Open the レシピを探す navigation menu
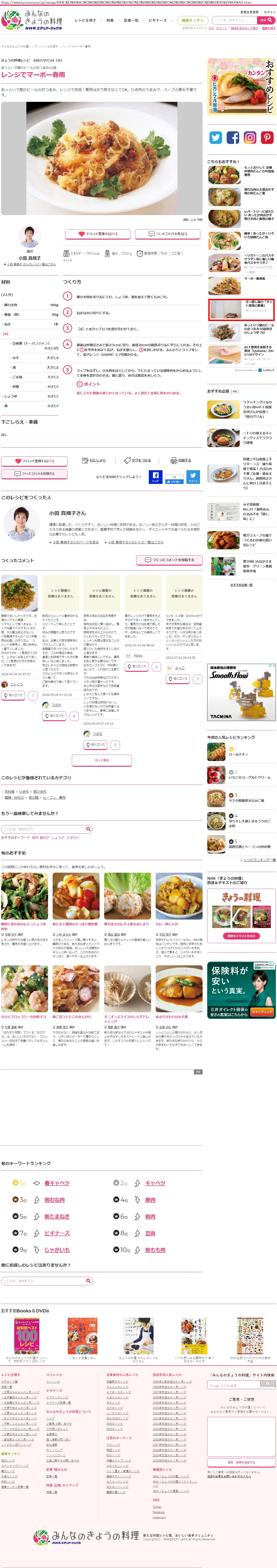Image resolution: width=277 pixels, height=1568 pixels. (x=85, y=20)
